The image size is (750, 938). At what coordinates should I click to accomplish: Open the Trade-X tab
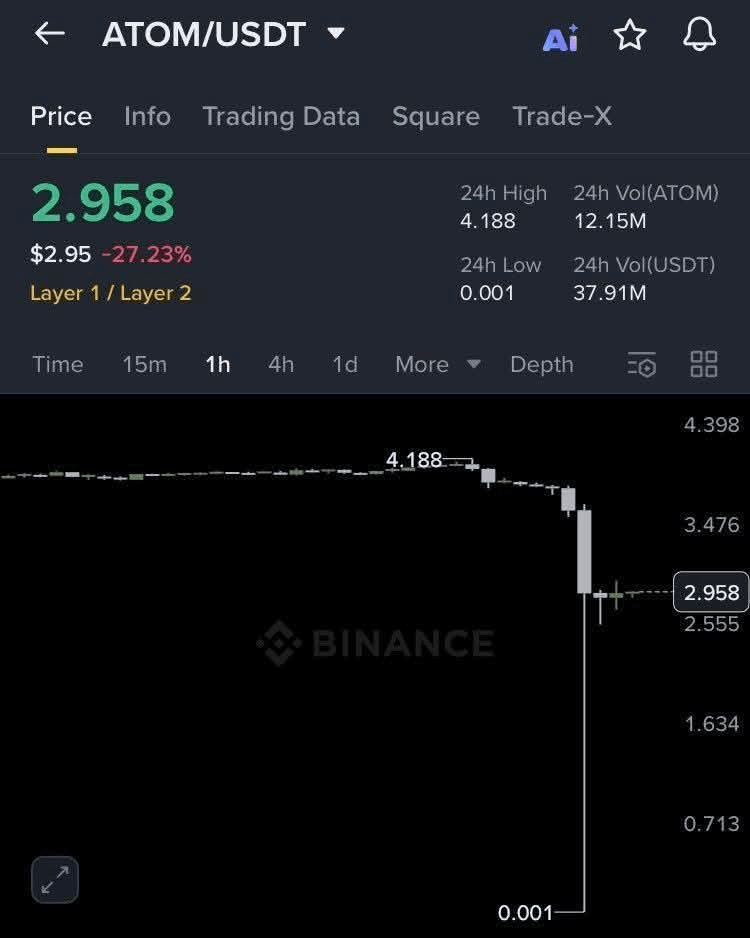pos(562,116)
